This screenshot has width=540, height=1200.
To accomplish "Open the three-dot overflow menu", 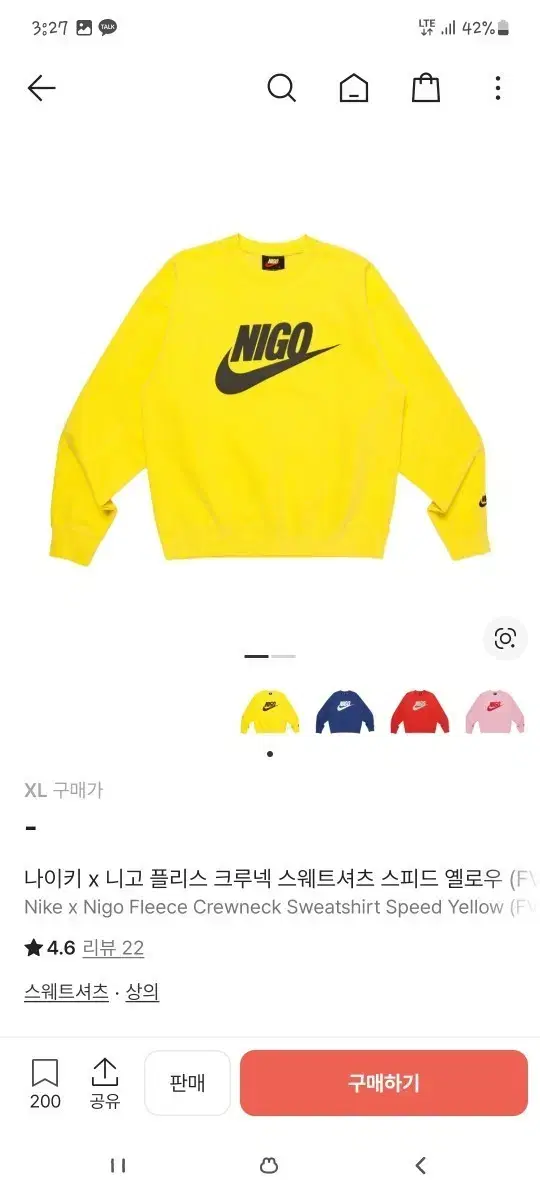I will click(498, 89).
